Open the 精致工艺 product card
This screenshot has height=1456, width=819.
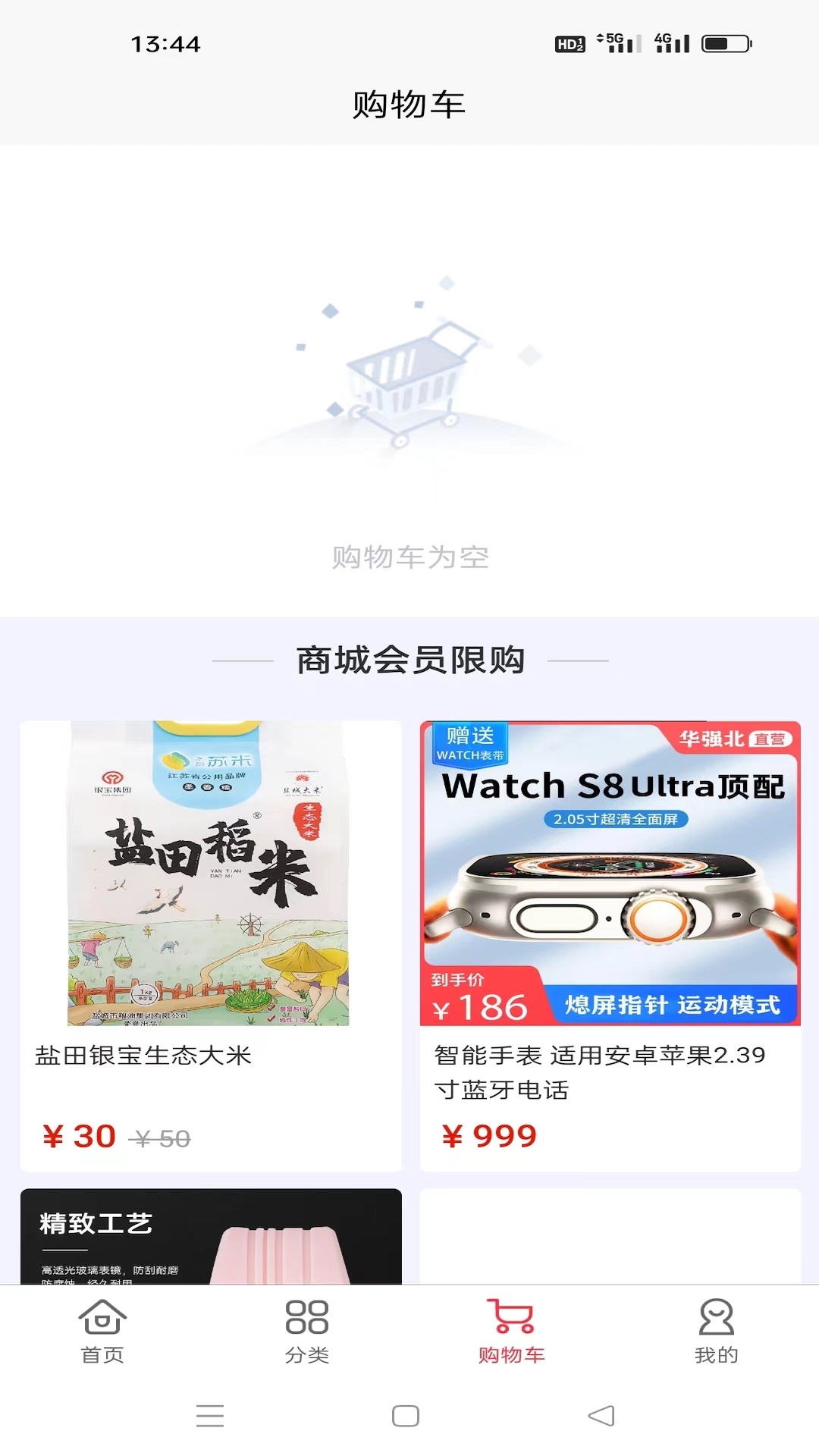click(x=211, y=1236)
